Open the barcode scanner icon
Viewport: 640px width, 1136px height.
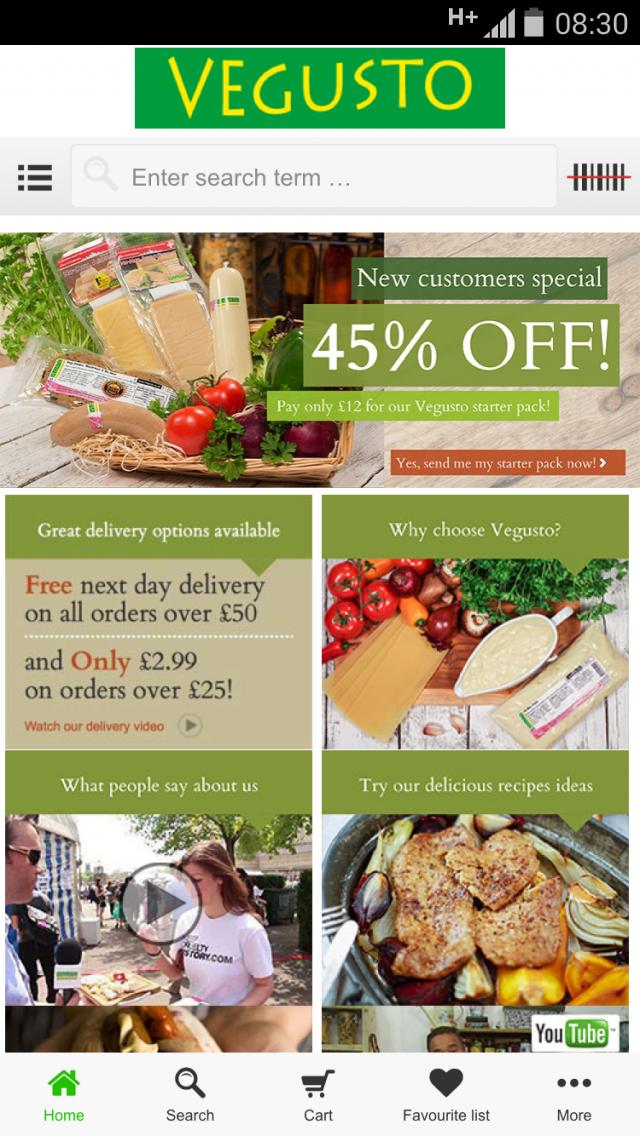[598, 178]
